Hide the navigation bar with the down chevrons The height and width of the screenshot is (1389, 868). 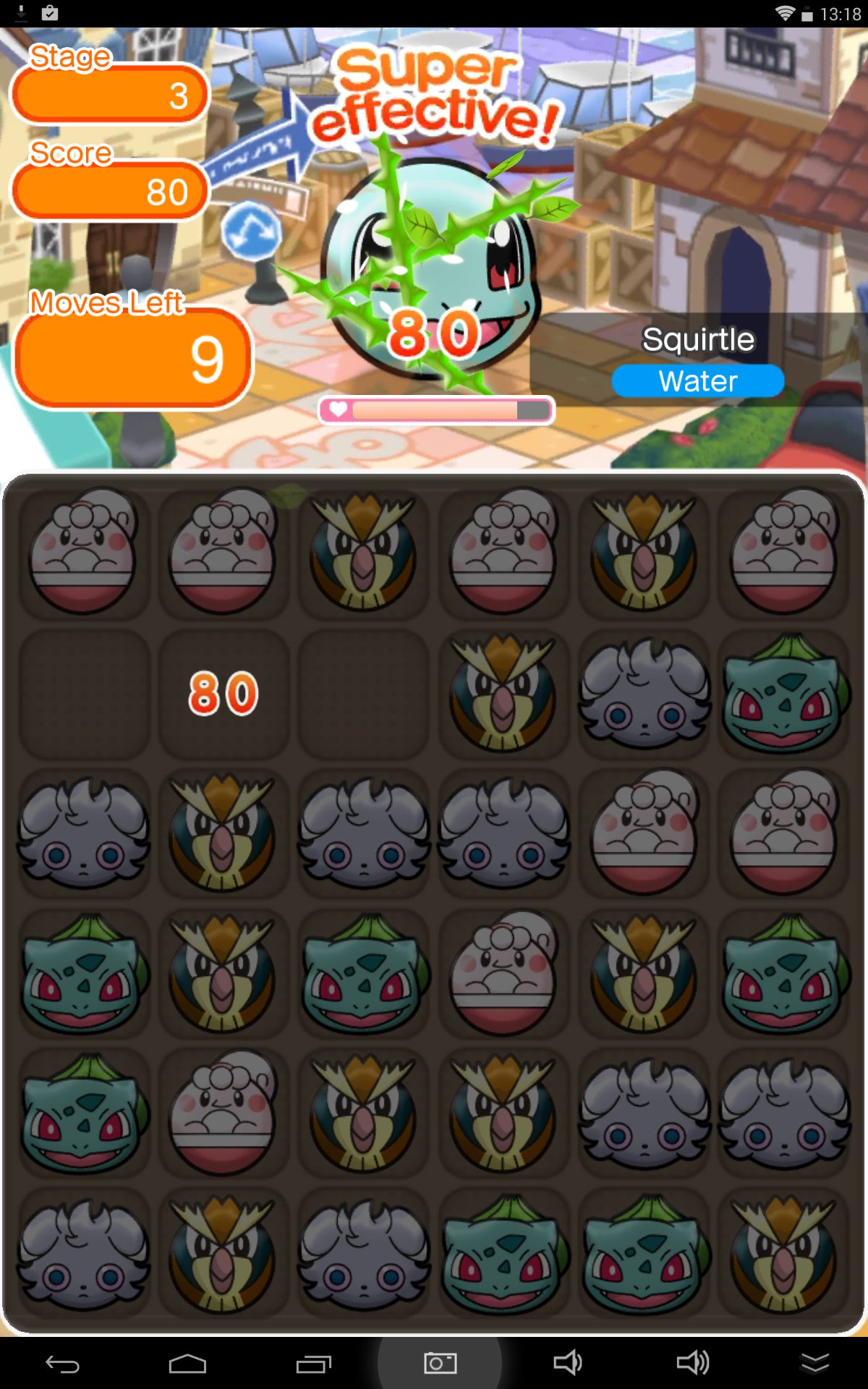point(814,1363)
